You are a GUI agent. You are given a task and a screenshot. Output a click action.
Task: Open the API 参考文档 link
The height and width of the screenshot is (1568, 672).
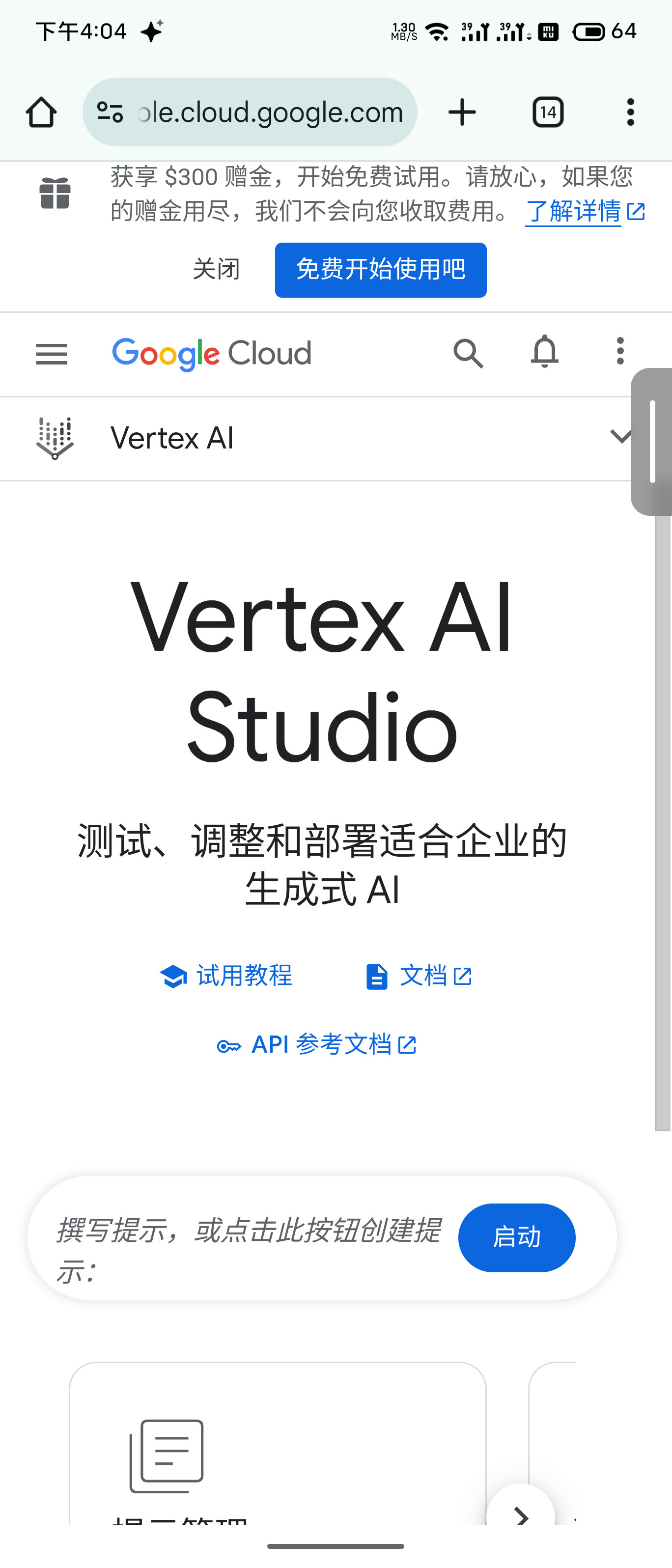point(317,1045)
